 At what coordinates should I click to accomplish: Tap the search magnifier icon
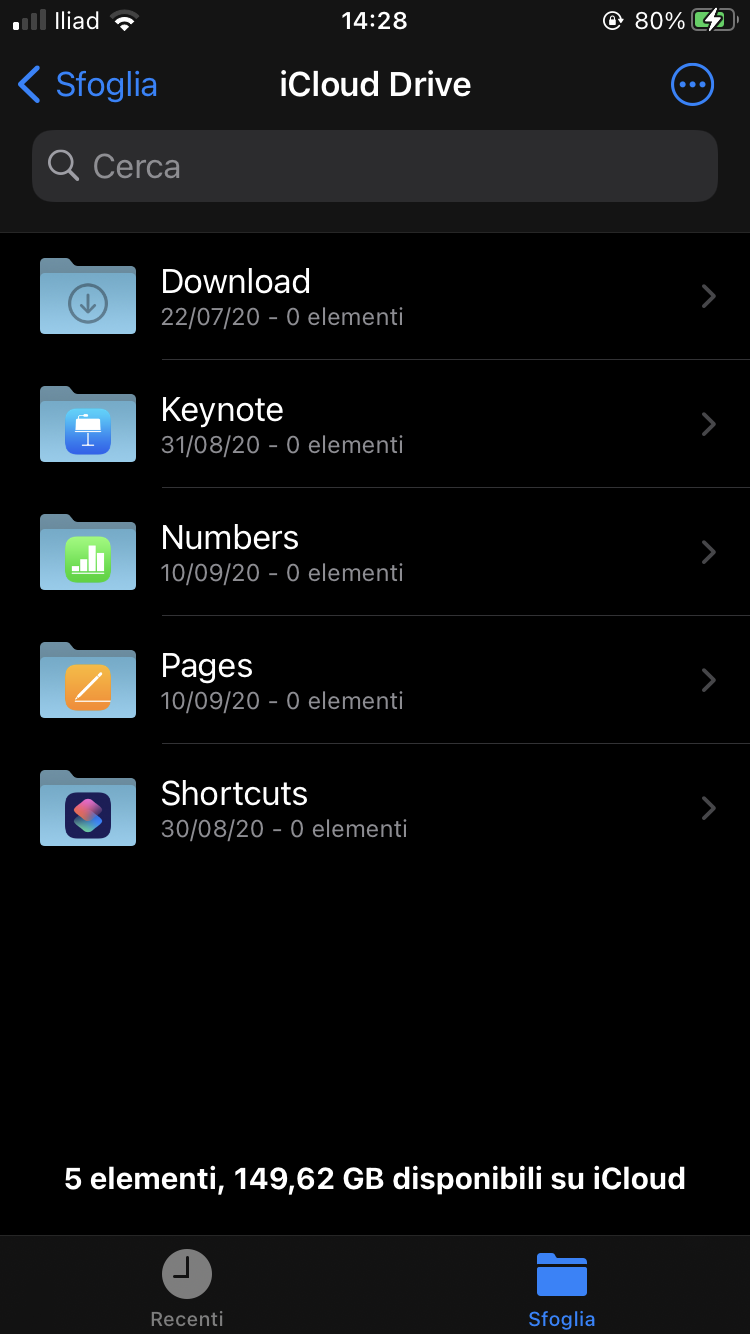coord(62,166)
